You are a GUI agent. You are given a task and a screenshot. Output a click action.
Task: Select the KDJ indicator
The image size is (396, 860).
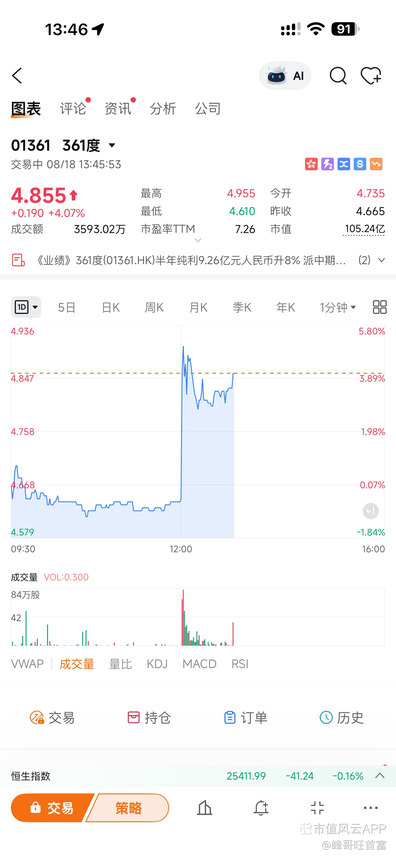pyautogui.click(x=157, y=664)
